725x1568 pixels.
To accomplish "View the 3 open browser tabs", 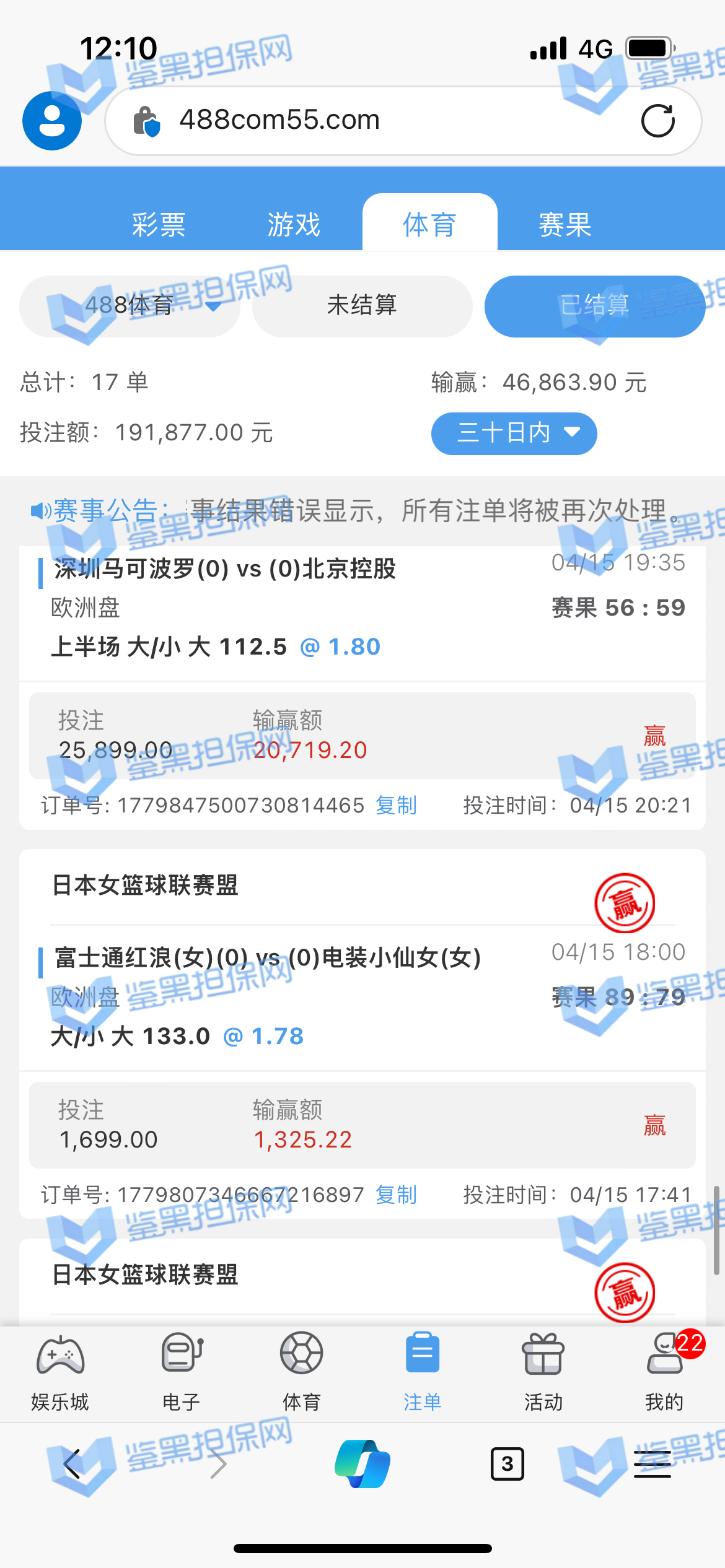I will [507, 1464].
